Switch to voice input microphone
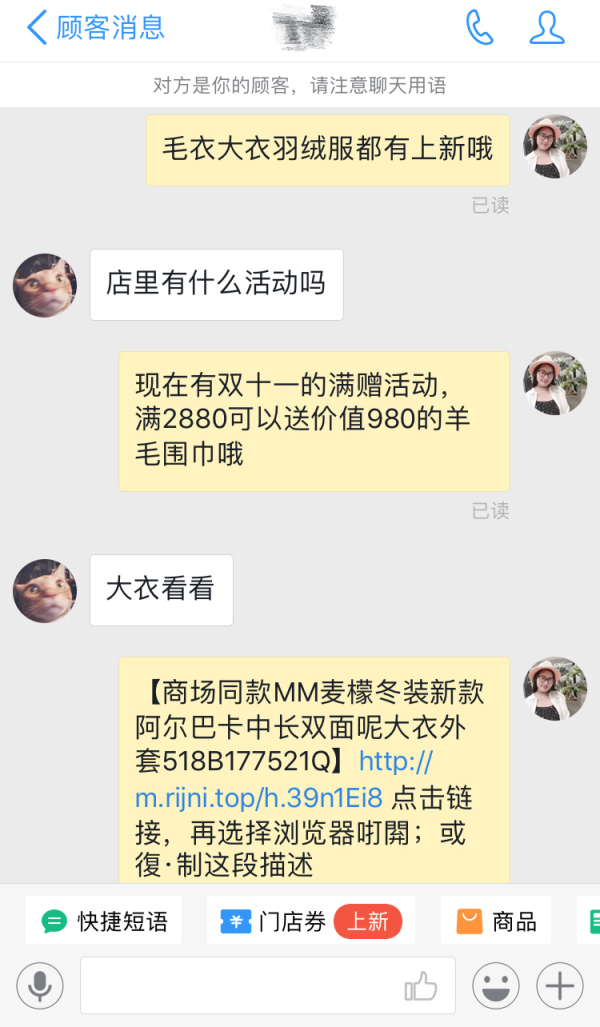Viewport: 600px width, 1027px height. [40, 986]
